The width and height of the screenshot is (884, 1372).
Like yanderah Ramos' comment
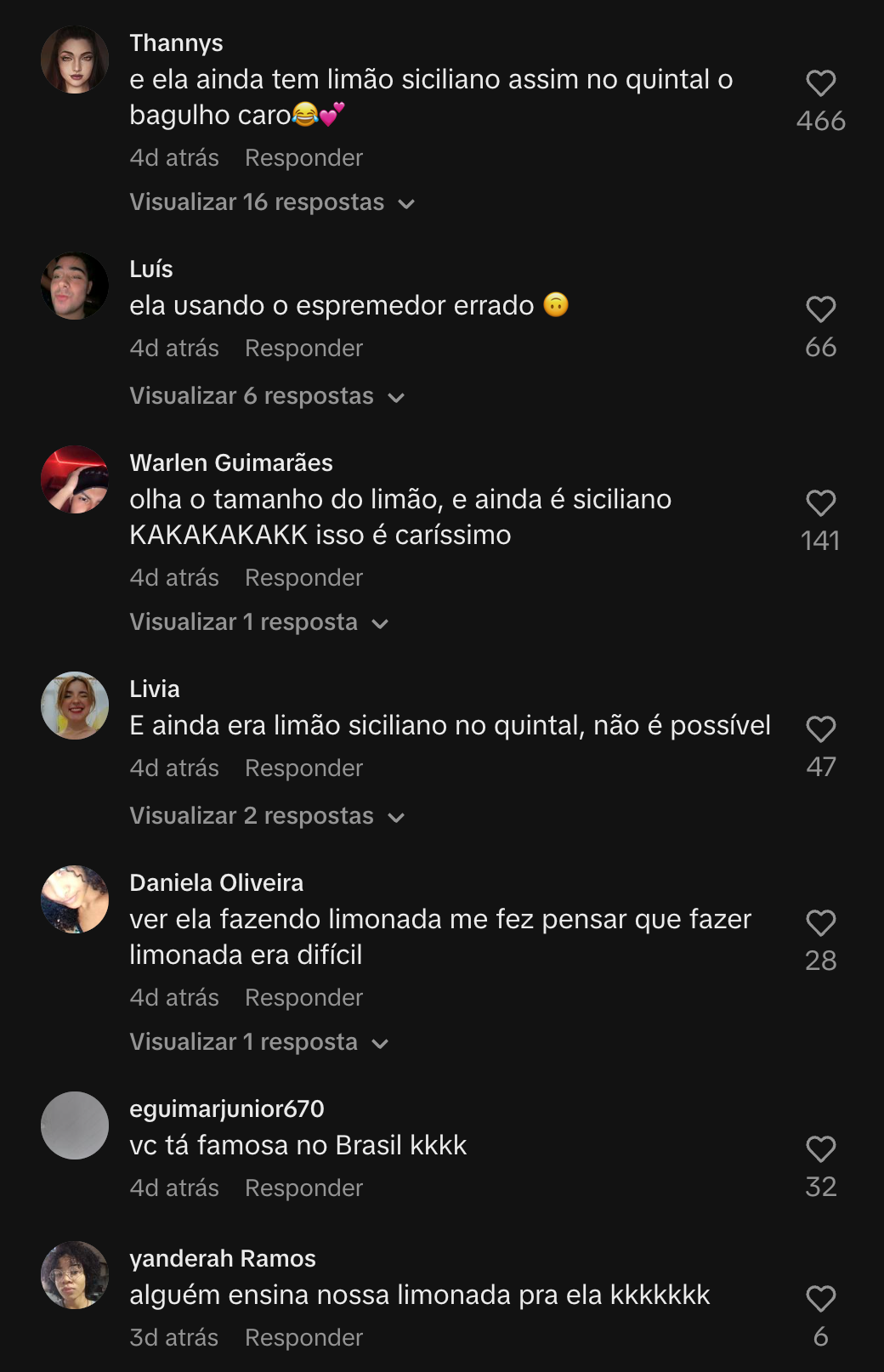pyautogui.click(x=820, y=1299)
